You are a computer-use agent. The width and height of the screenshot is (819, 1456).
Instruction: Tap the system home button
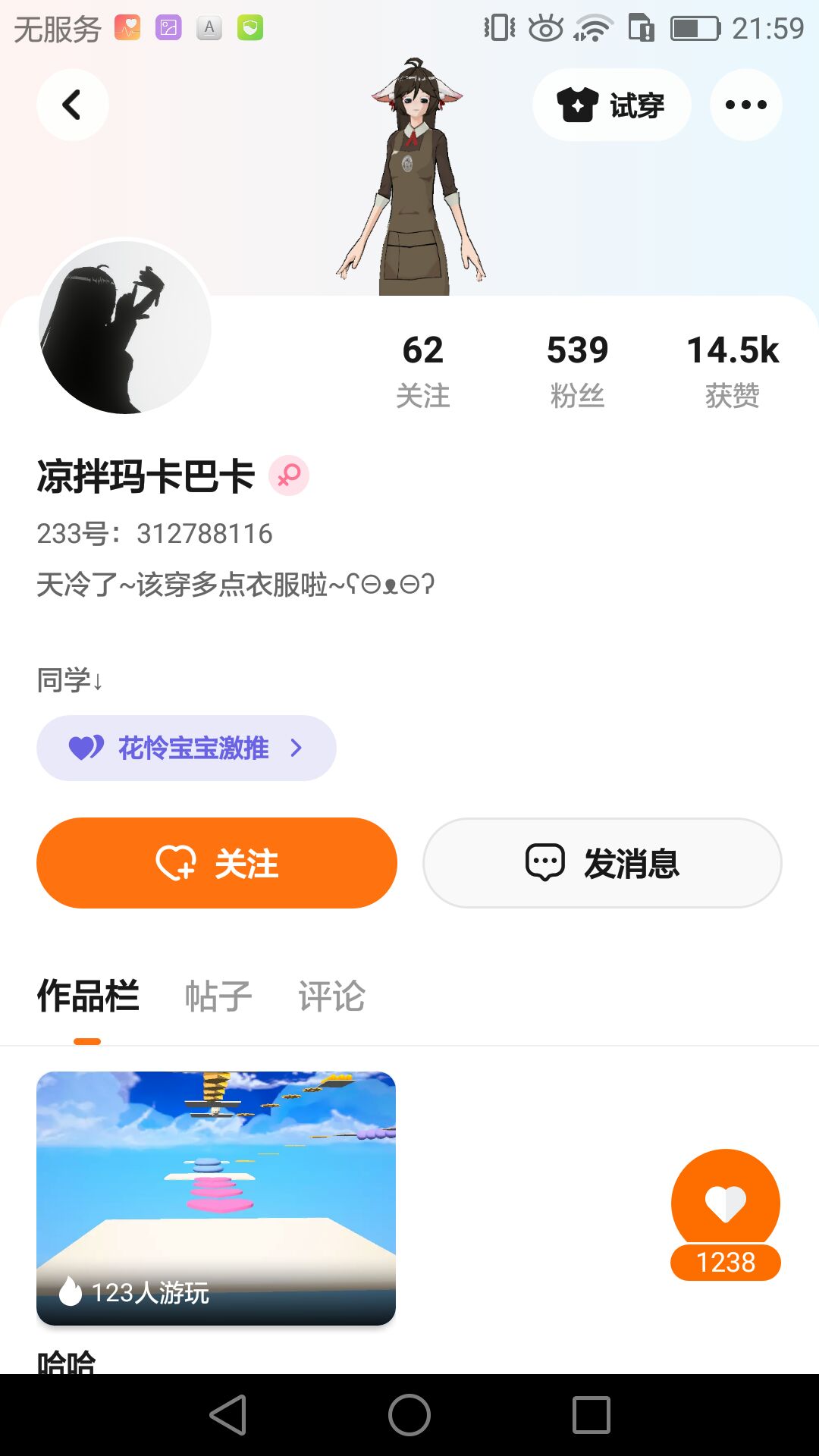[x=409, y=1415]
